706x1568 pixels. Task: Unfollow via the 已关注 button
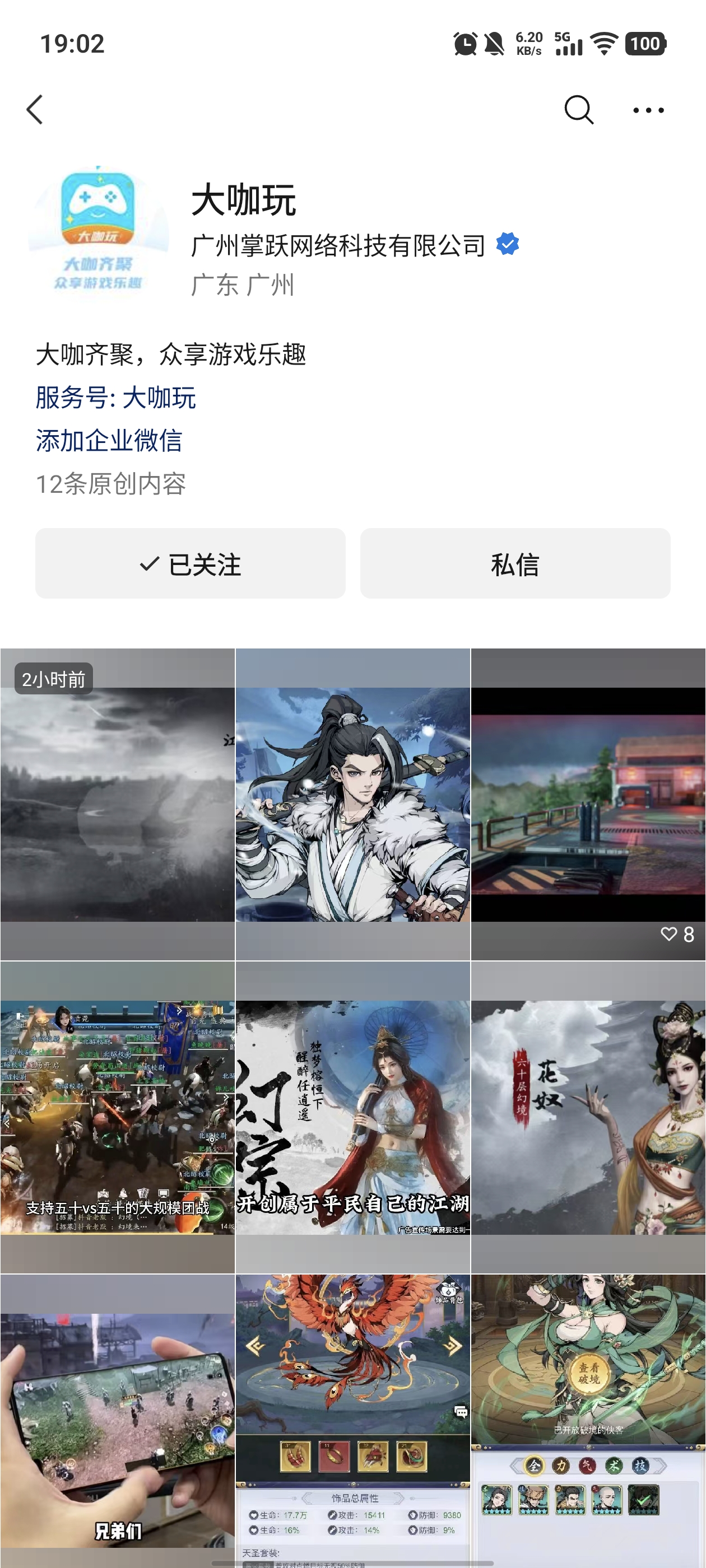190,564
